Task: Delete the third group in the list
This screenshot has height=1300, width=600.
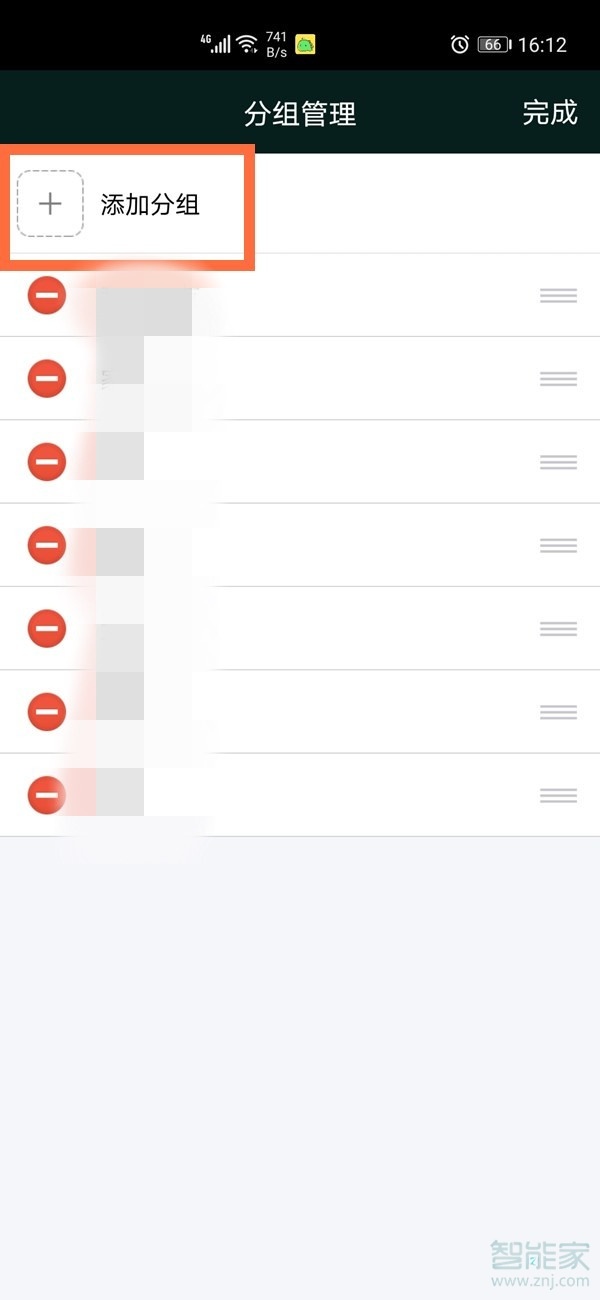Action: click(x=46, y=462)
